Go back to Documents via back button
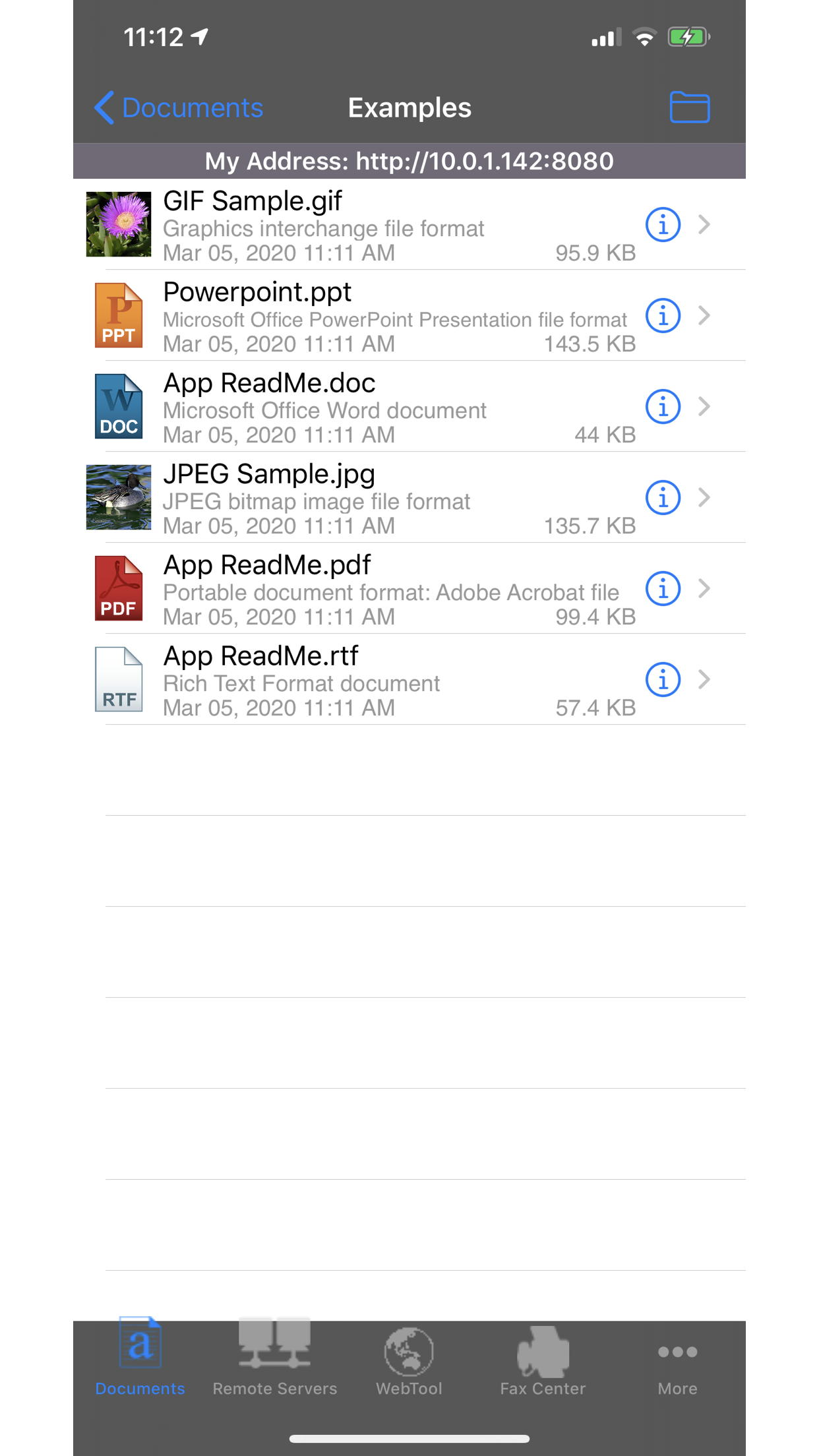Viewport: 819px width, 1456px height. pos(179,106)
